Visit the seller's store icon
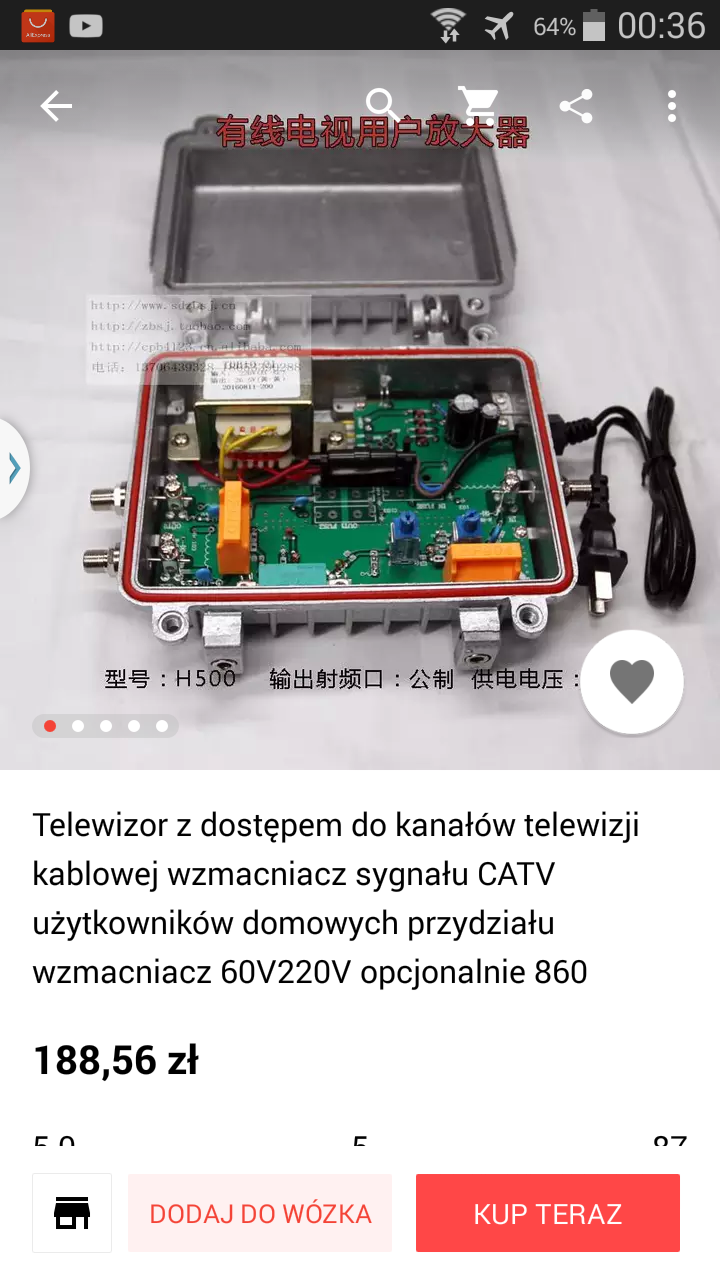 72,1213
